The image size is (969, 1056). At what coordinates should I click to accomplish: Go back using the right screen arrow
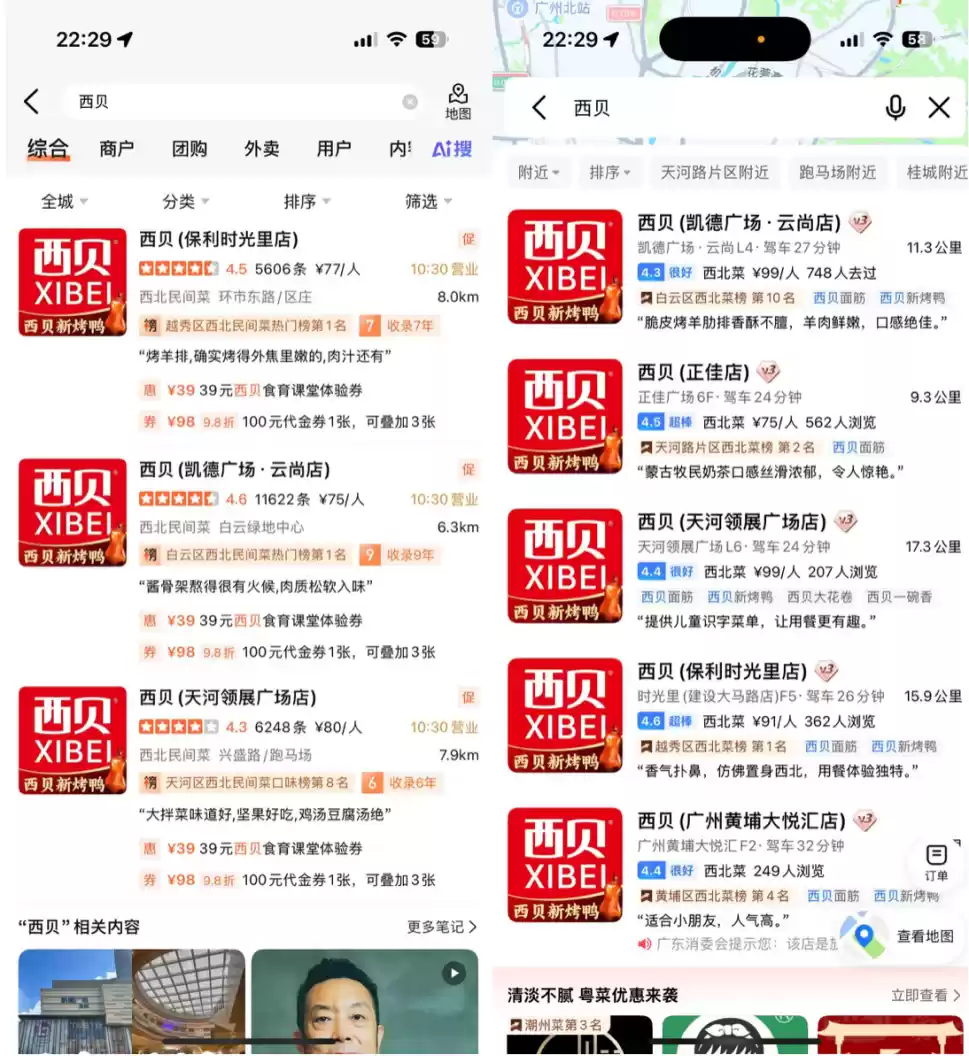539,106
